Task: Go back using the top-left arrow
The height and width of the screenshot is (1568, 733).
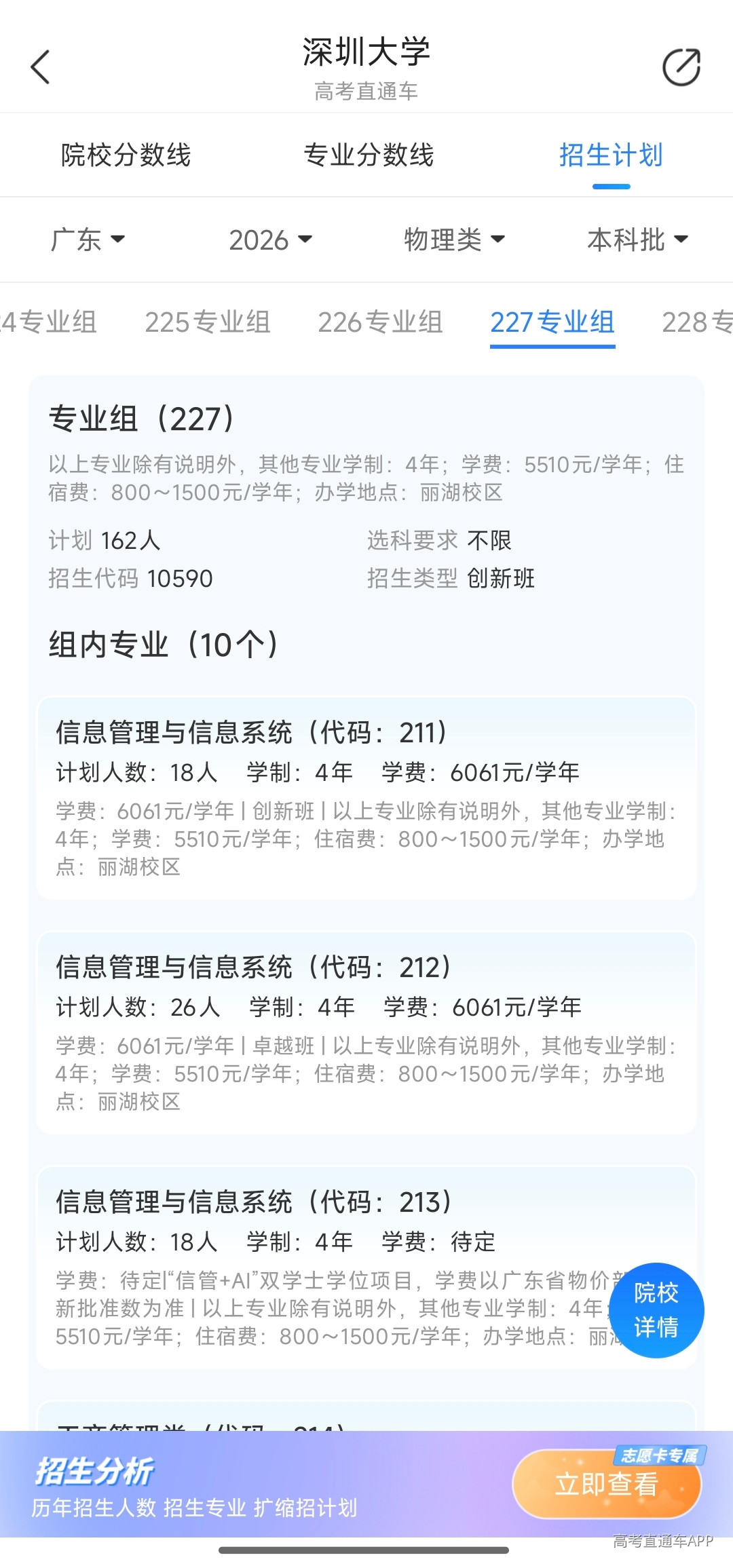Action: [41, 67]
